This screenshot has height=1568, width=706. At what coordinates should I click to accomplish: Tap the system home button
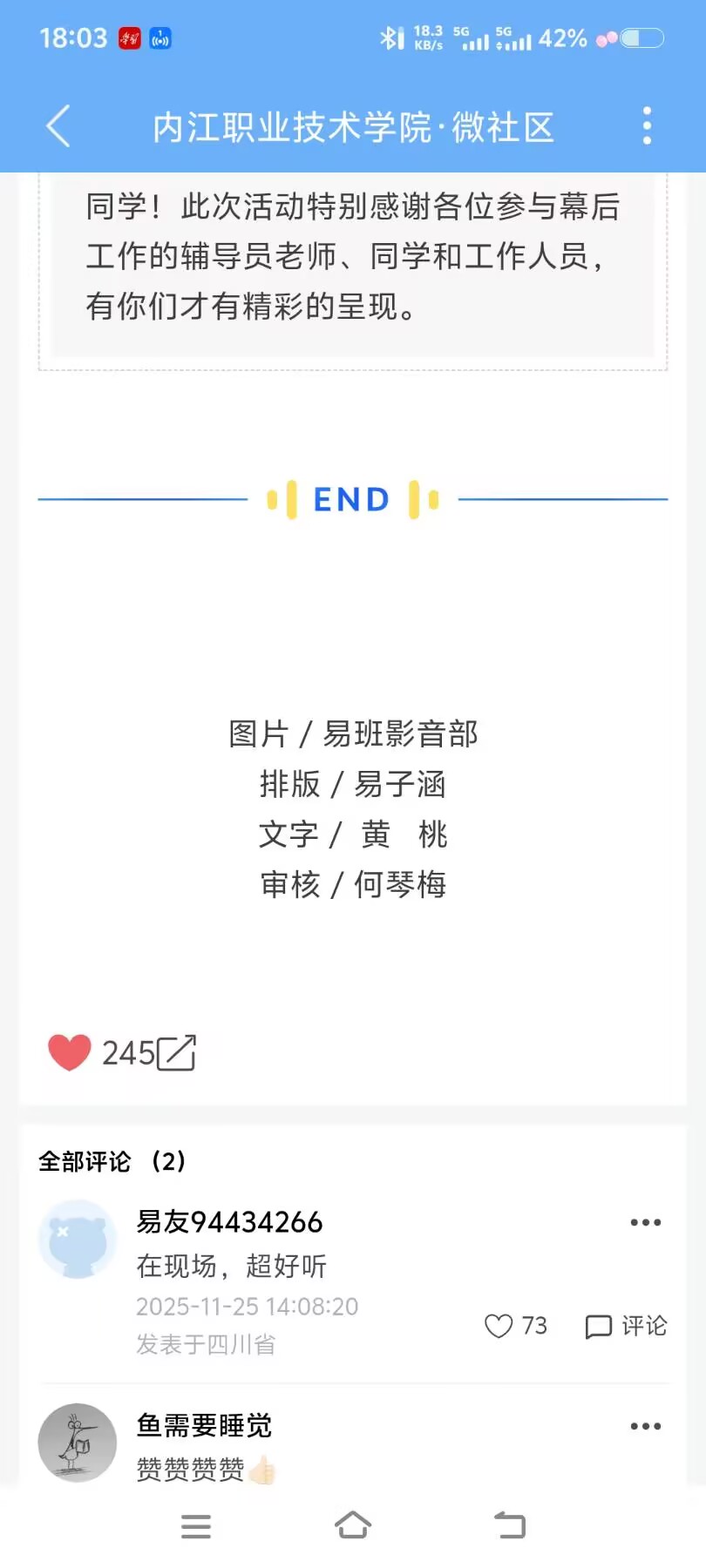tap(353, 1526)
